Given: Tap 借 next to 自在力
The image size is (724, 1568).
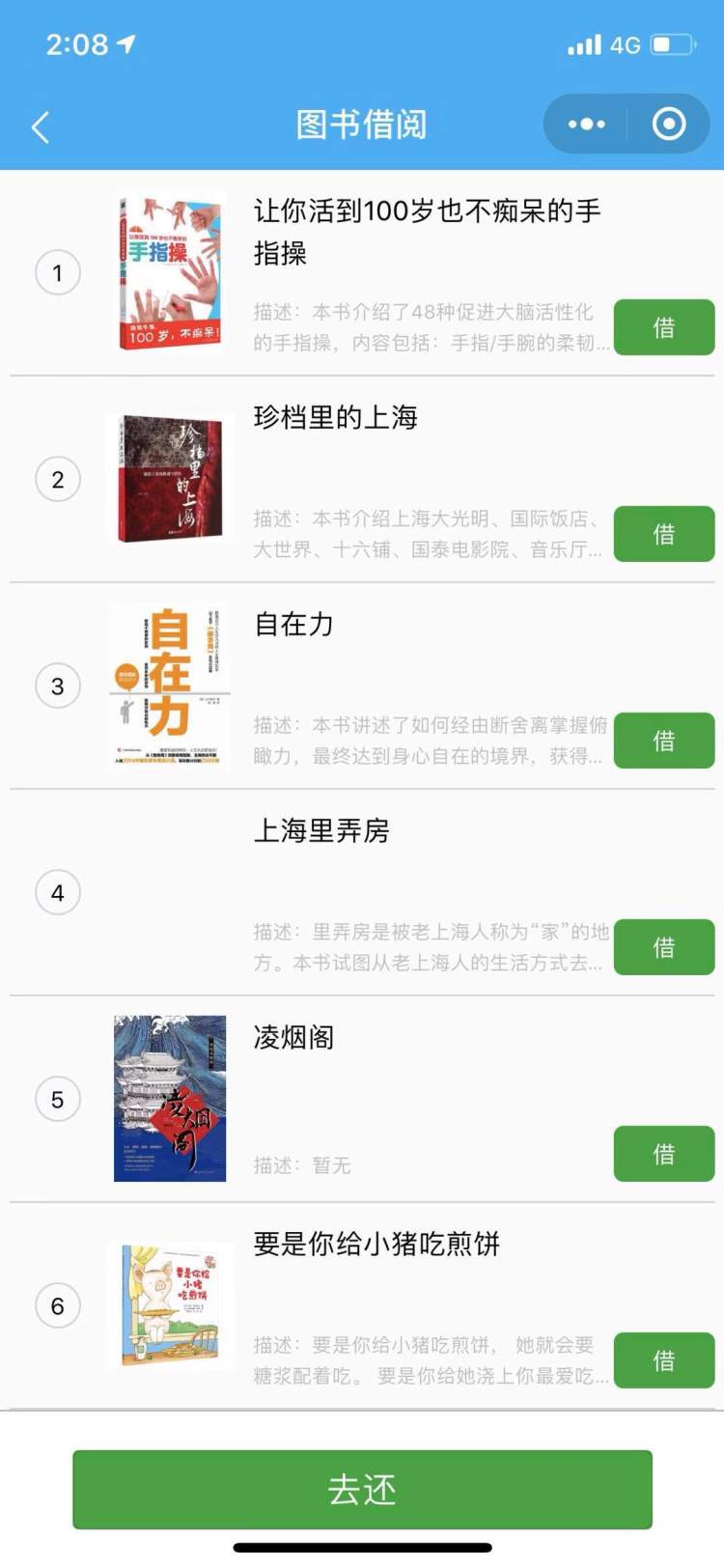Looking at the screenshot, I should click(663, 741).
